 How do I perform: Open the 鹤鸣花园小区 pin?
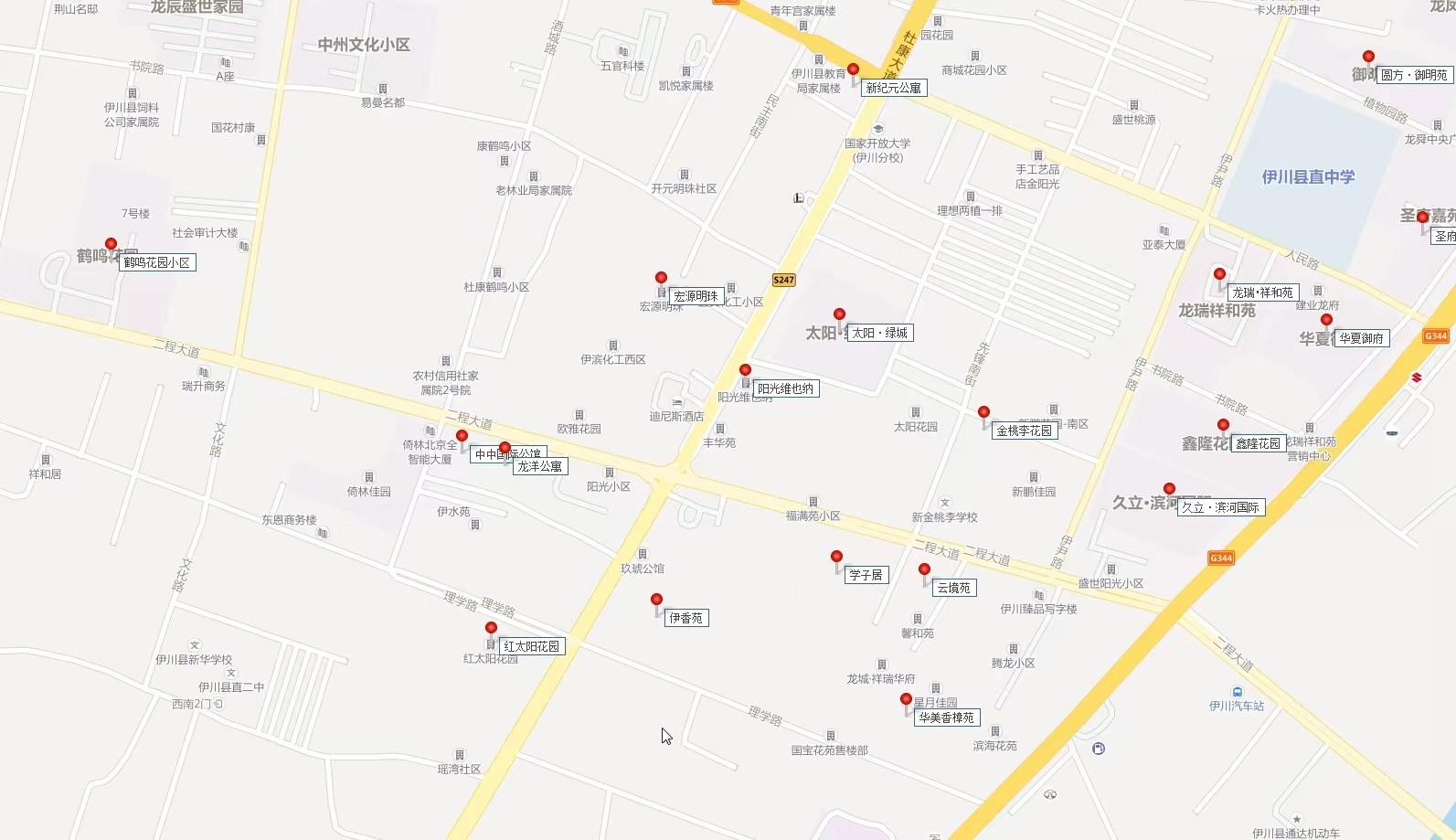point(111,244)
